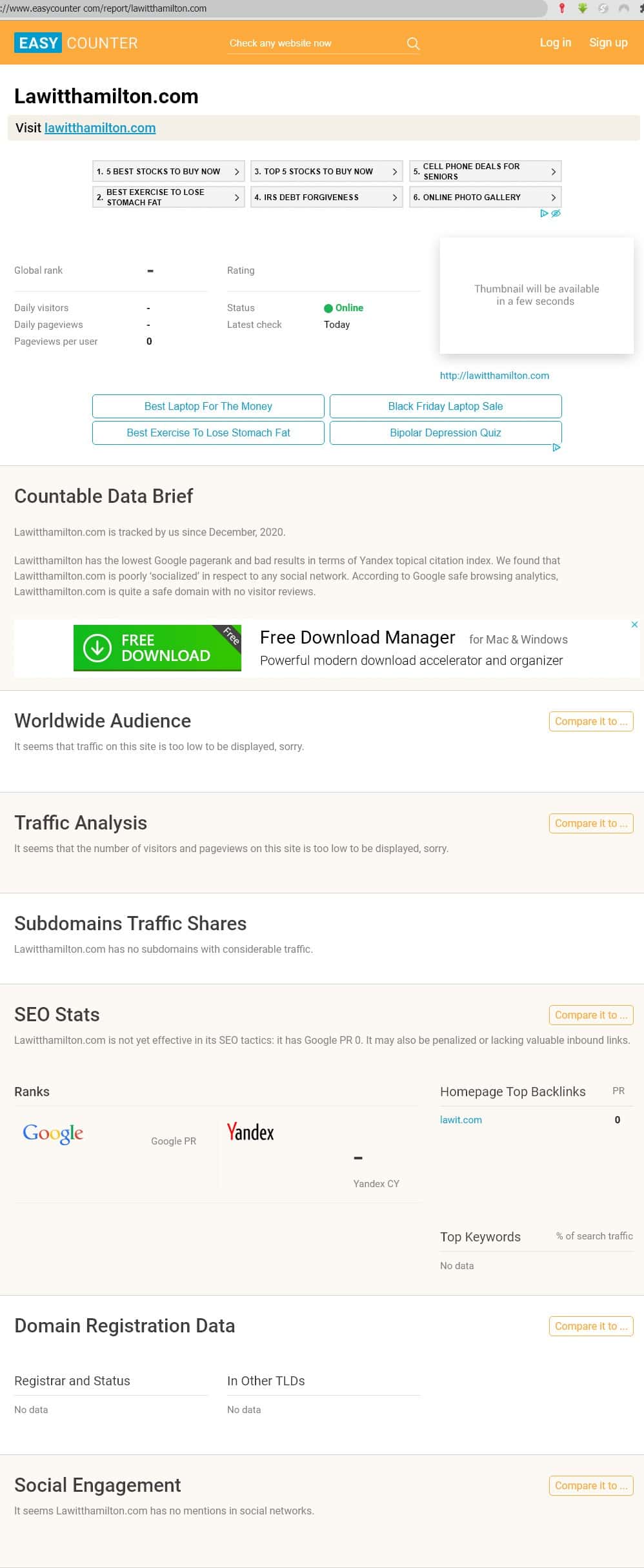Compare Traffic Analysis with another site
This screenshot has width=644, height=1568.
[590, 823]
